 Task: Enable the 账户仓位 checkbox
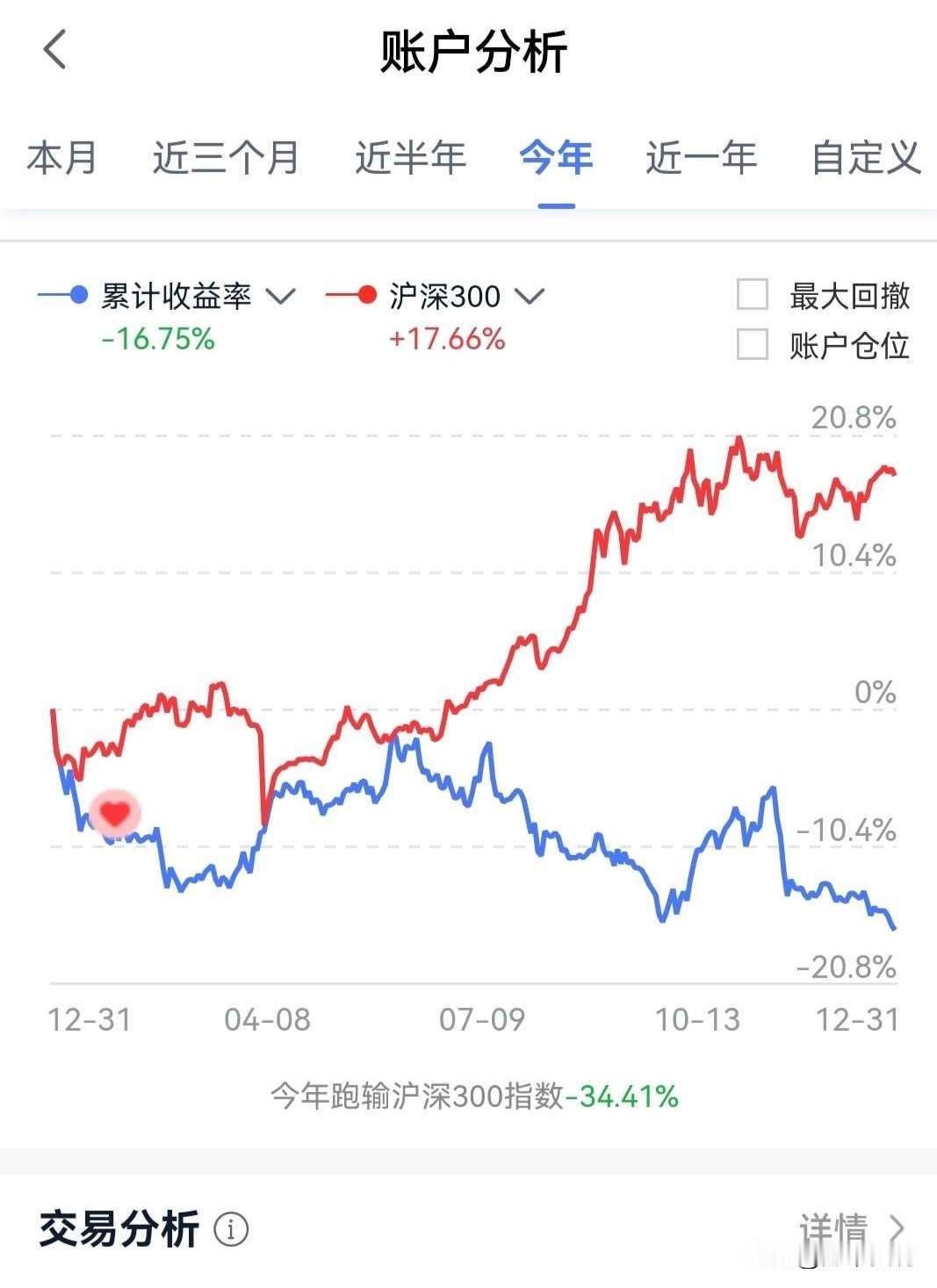click(x=753, y=344)
